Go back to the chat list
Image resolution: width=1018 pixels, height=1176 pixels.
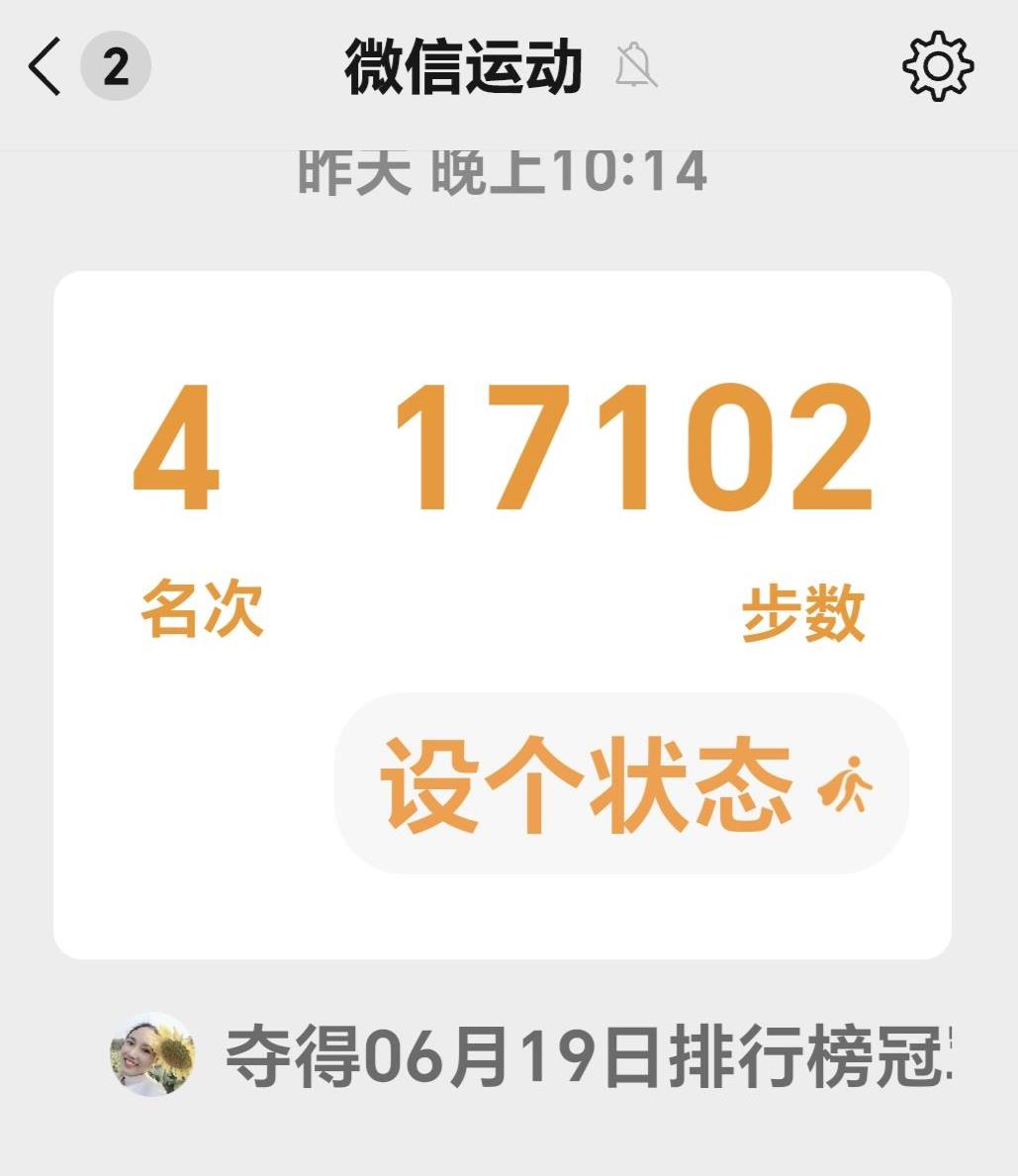click(46, 67)
